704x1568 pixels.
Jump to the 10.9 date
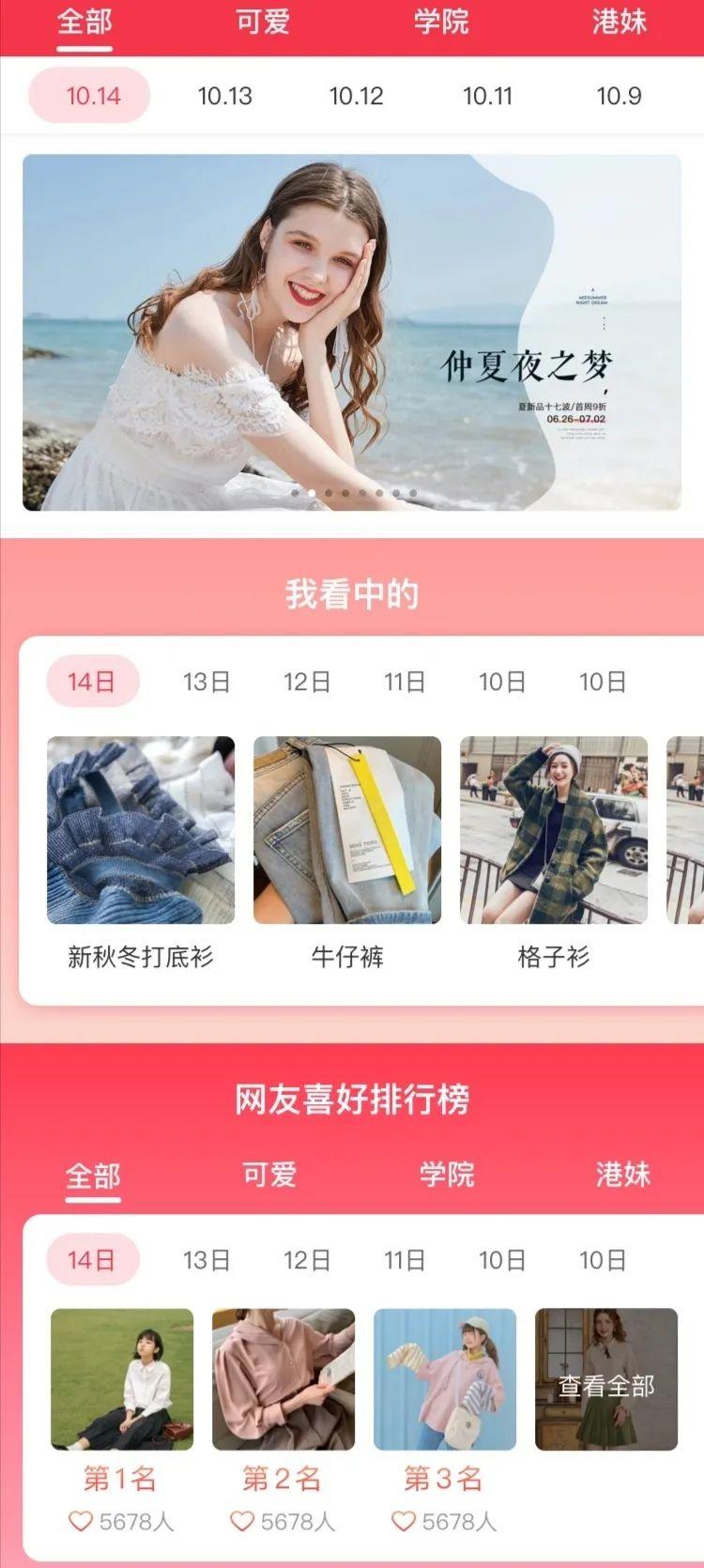coord(620,96)
